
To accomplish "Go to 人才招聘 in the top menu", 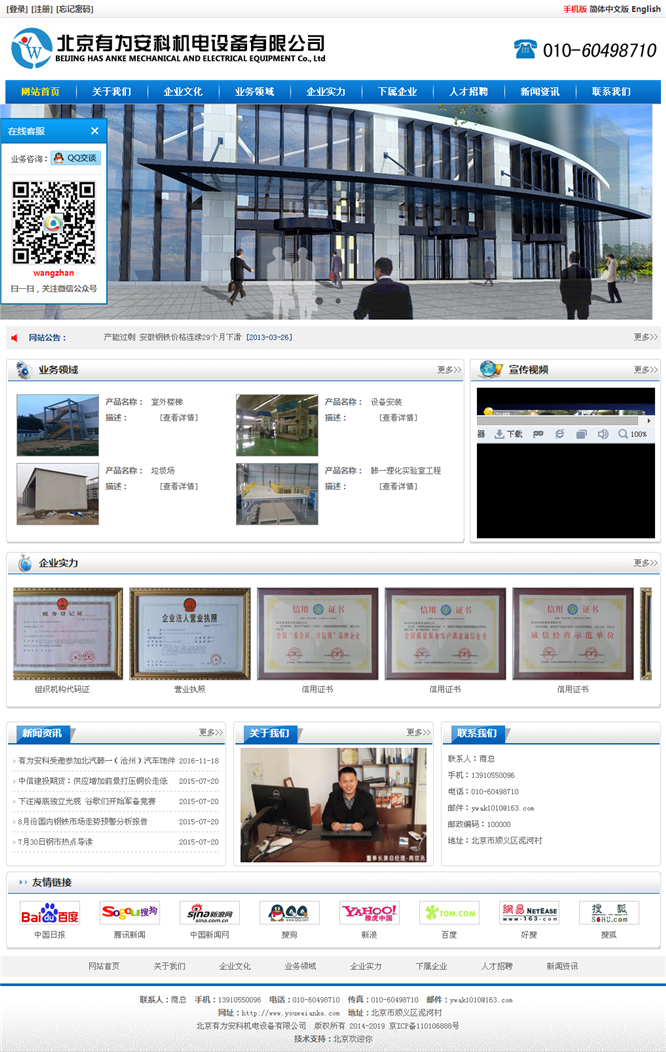I will click(468, 92).
